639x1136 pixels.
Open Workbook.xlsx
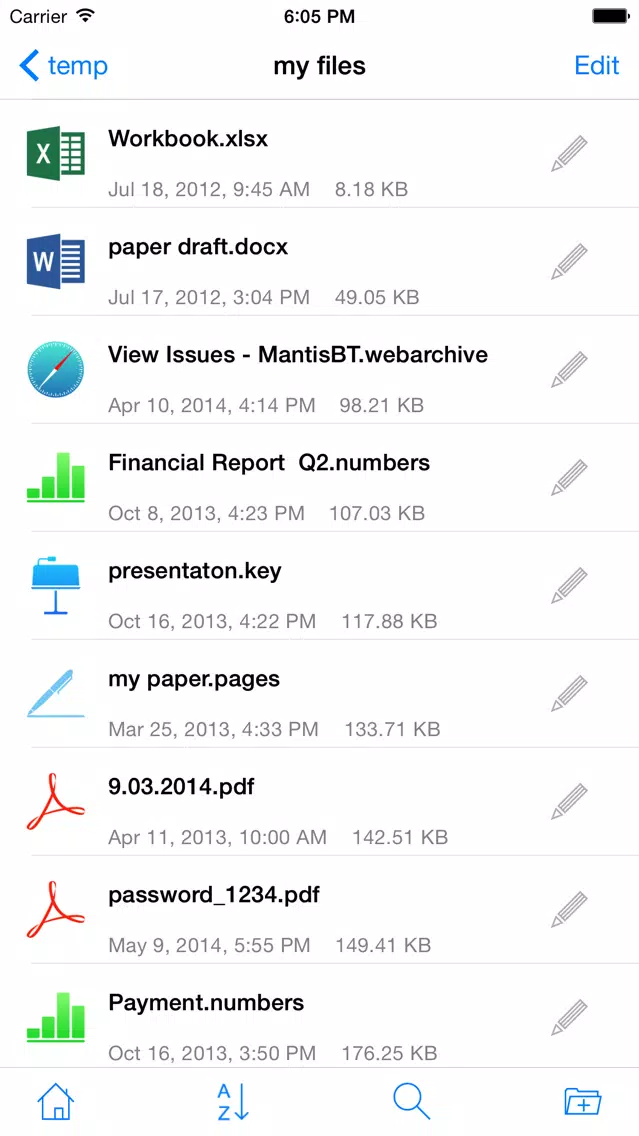pos(320,154)
